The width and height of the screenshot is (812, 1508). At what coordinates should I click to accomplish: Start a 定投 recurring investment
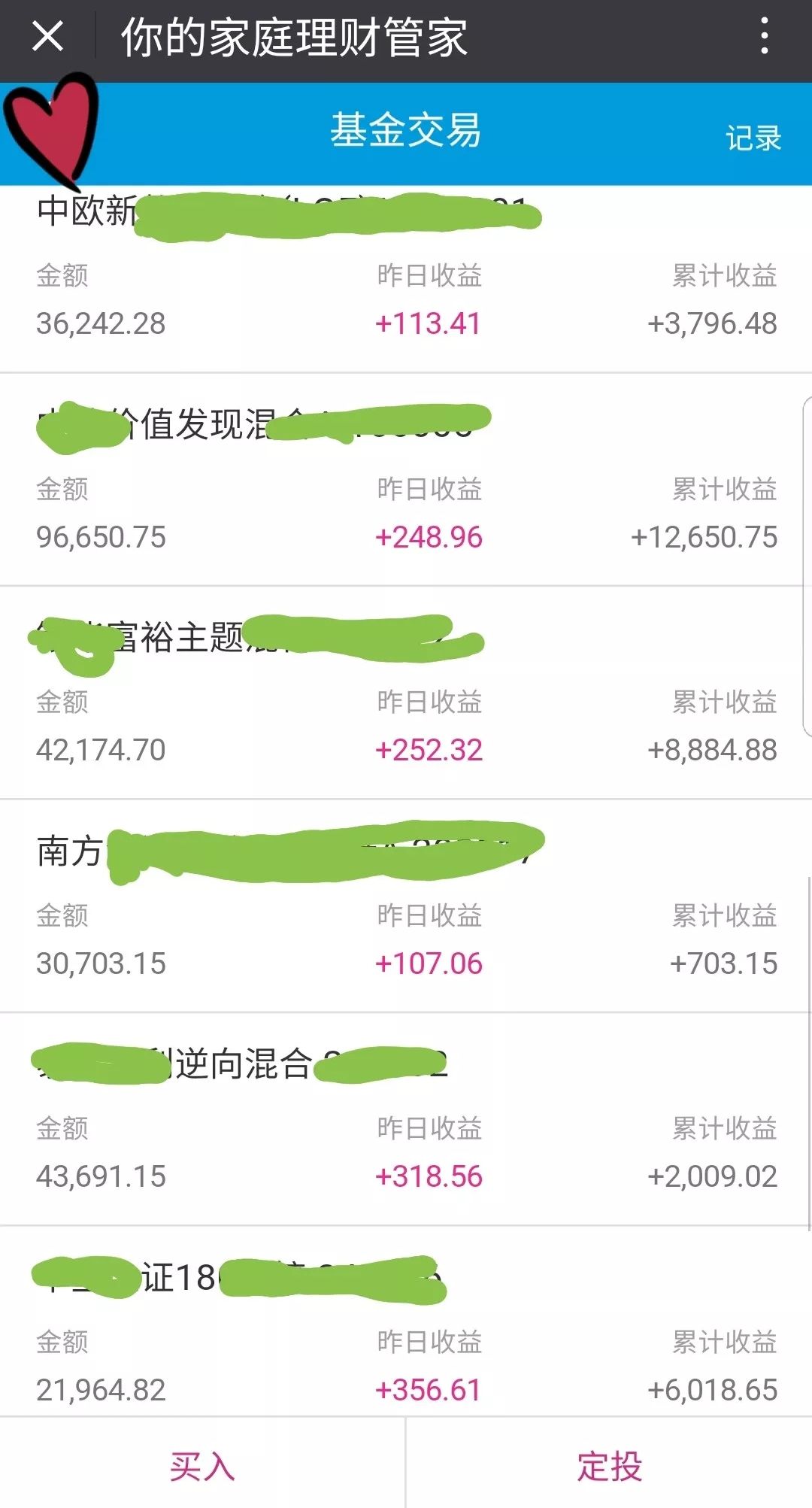click(609, 1466)
